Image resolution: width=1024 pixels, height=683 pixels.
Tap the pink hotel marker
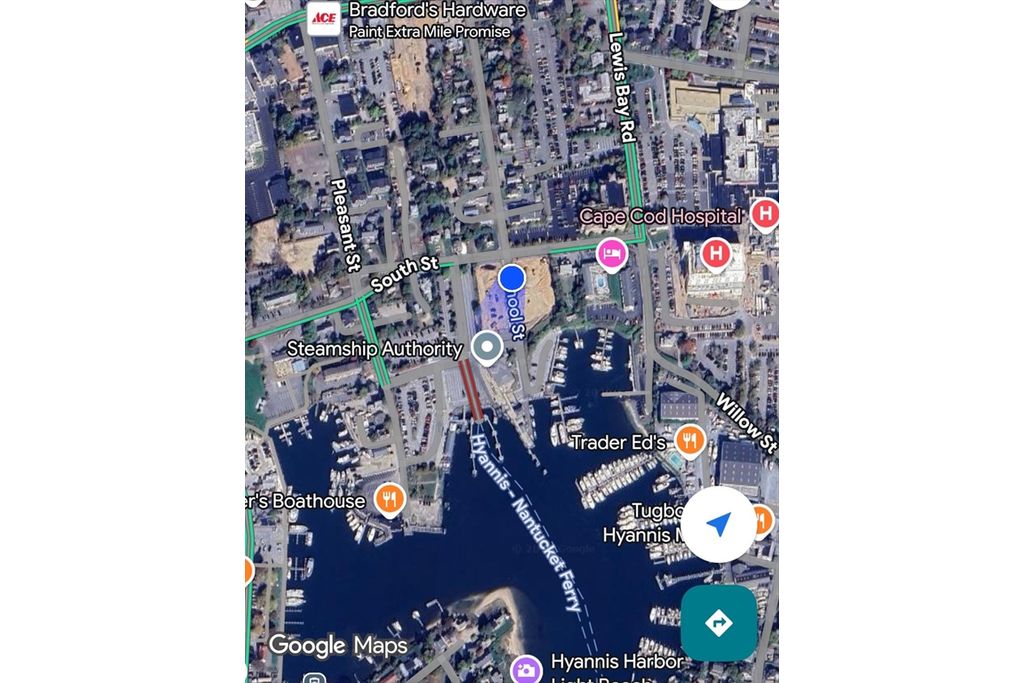click(x=612, y=254)
